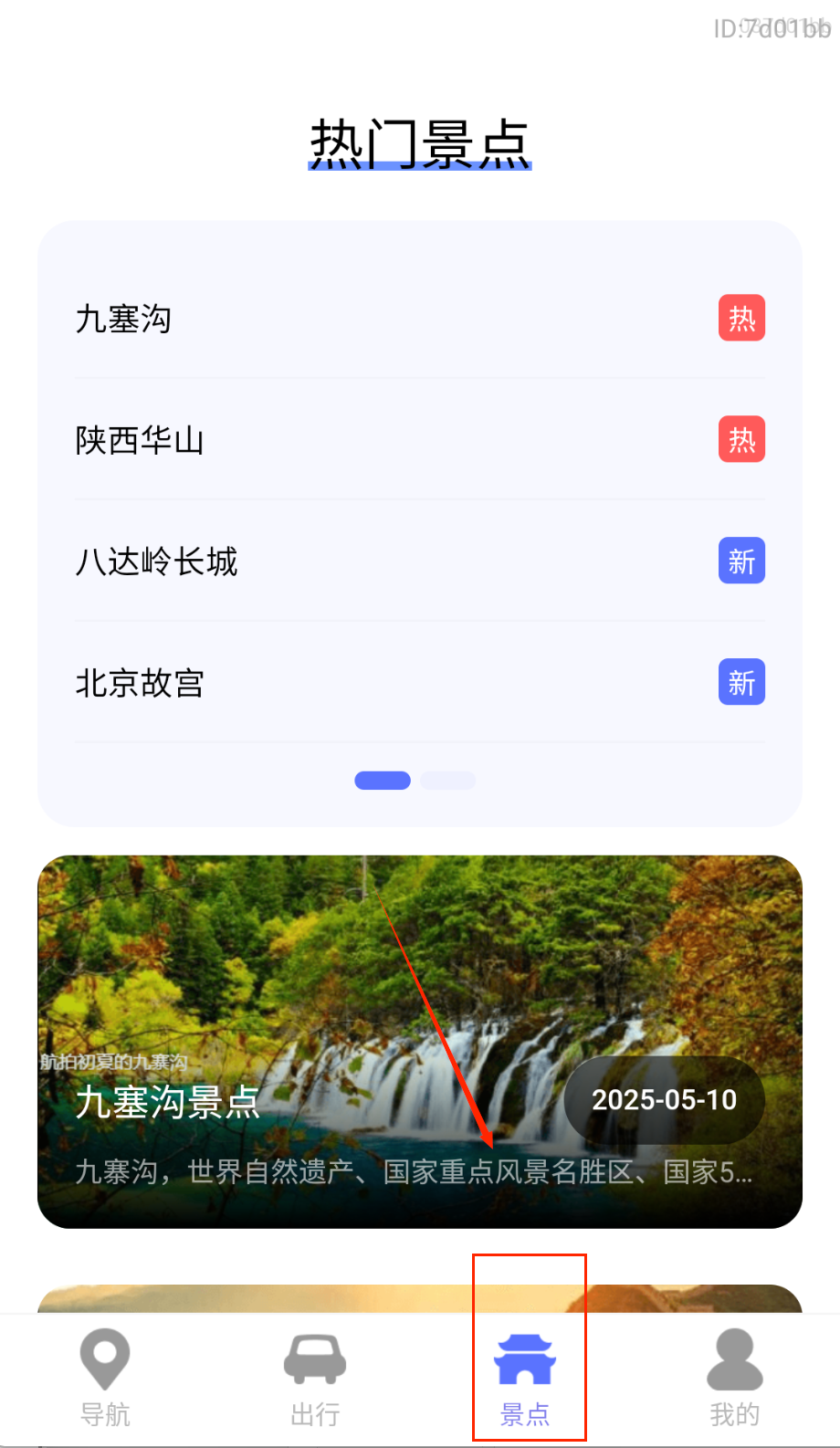Tap the second page indicator dot

[448, 781]
